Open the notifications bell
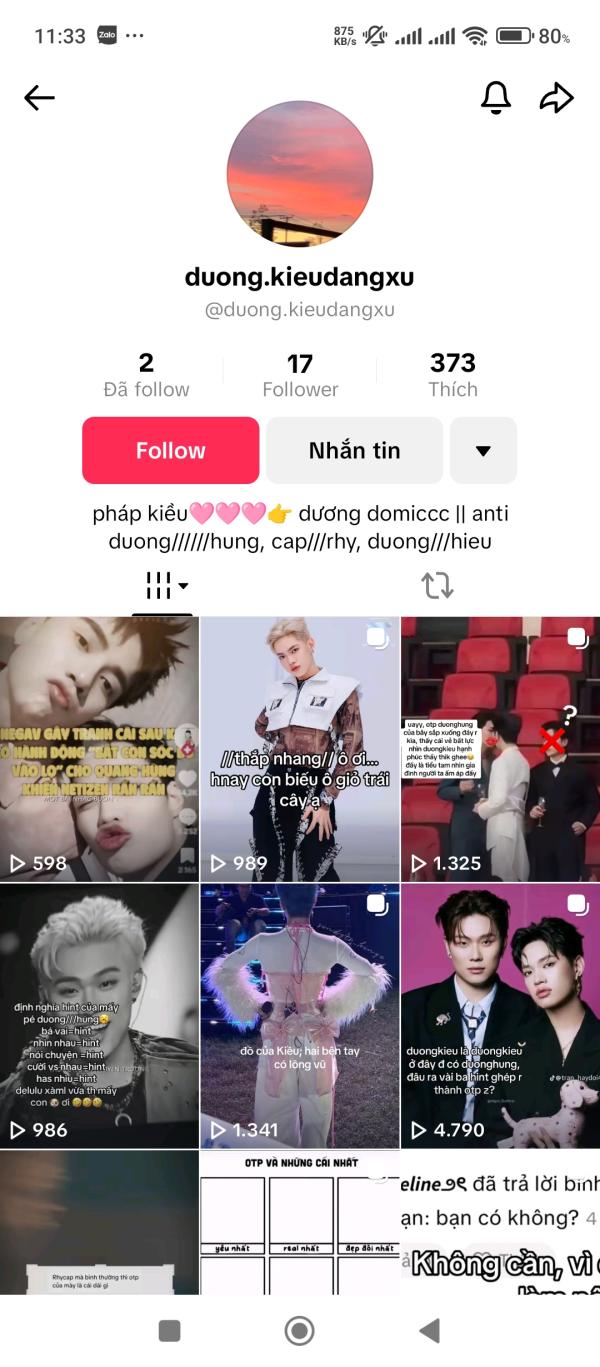The width and height of the screenshot is (600, 1367). [496, 97]
